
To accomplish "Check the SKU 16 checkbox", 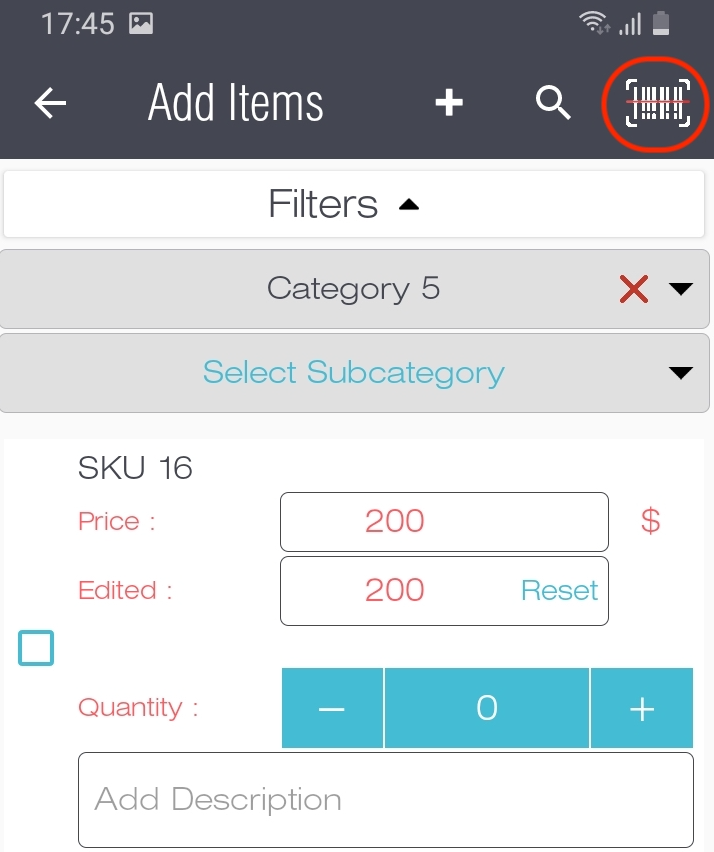I will tap(36, 649).
